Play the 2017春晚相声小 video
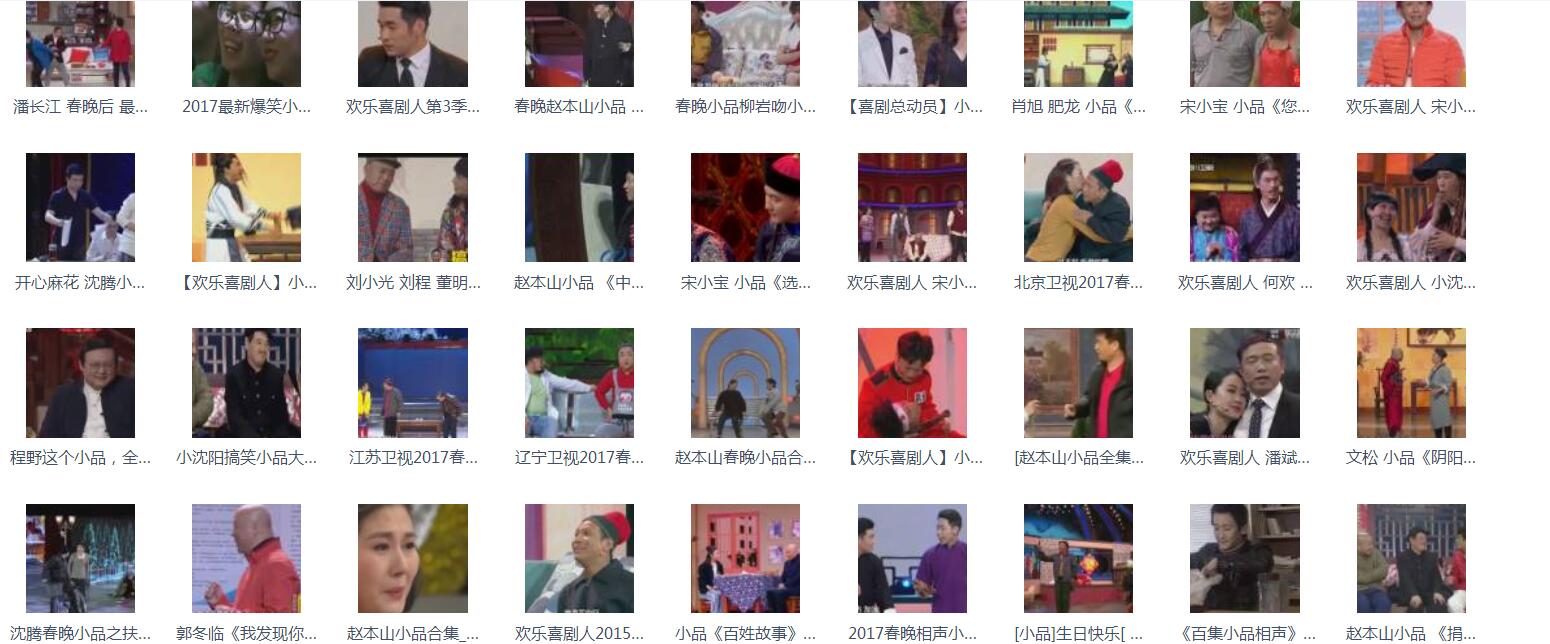The width and height of the screenshot is (1550, 644). (912, 558)
